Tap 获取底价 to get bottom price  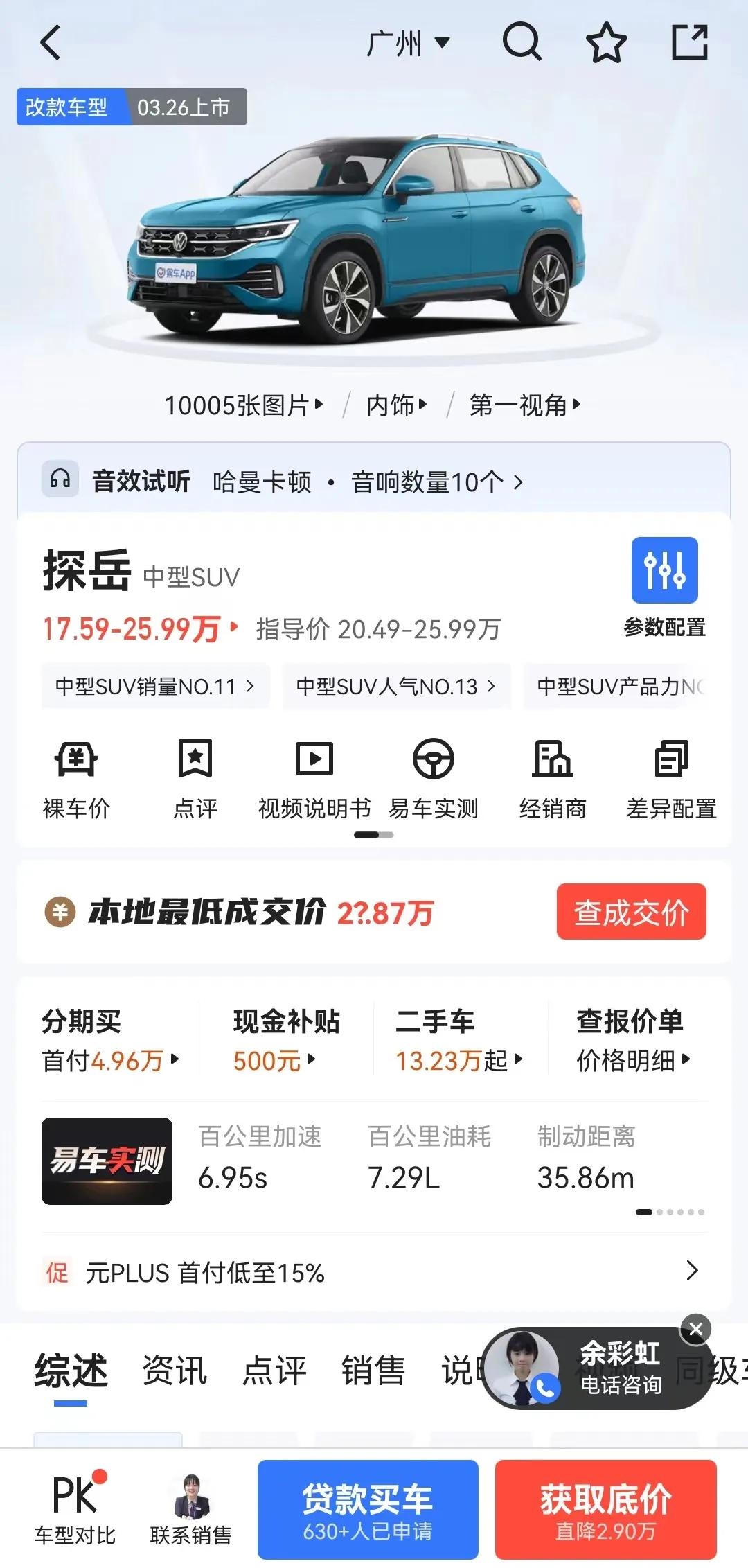pos(605,1509)
